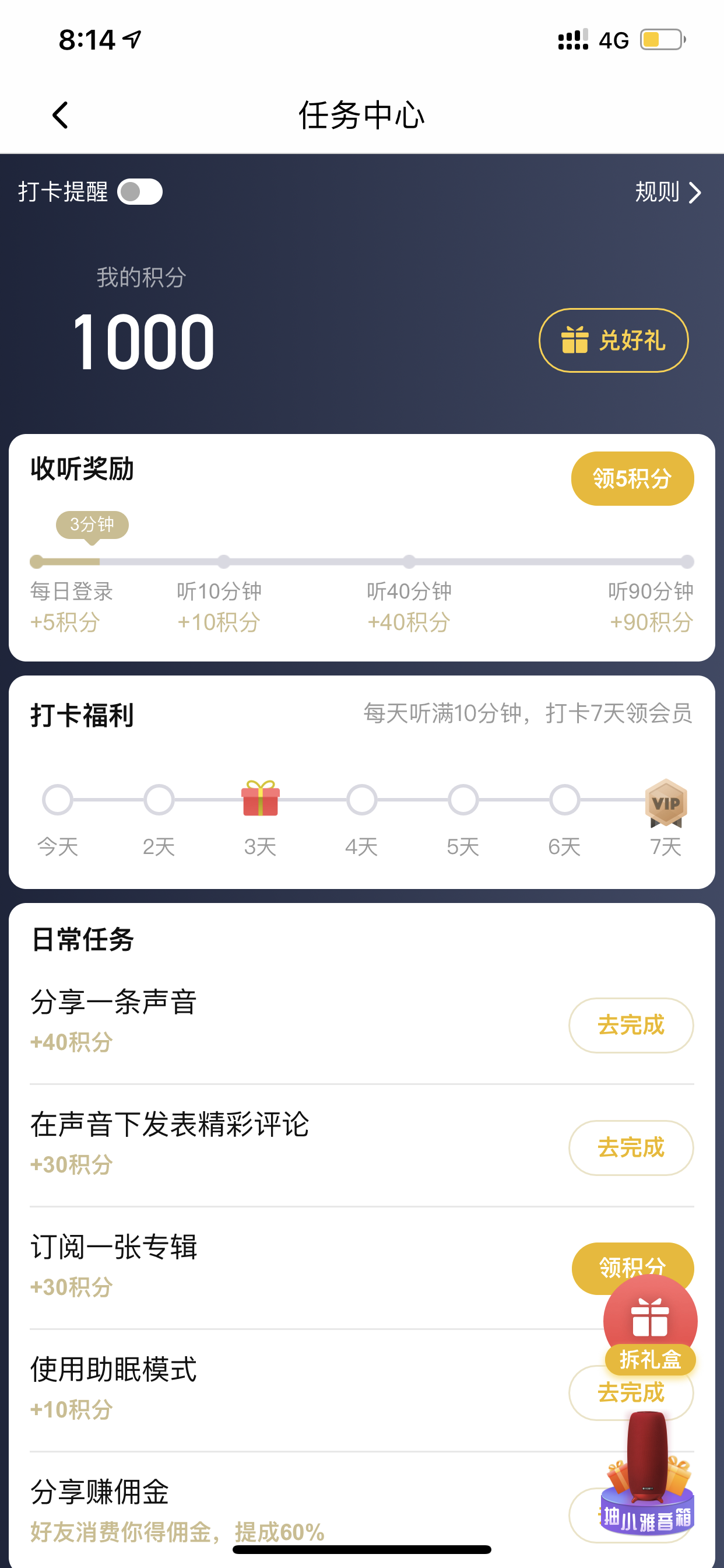
Task: Go back from 任务中心
Action: point(59,115)
